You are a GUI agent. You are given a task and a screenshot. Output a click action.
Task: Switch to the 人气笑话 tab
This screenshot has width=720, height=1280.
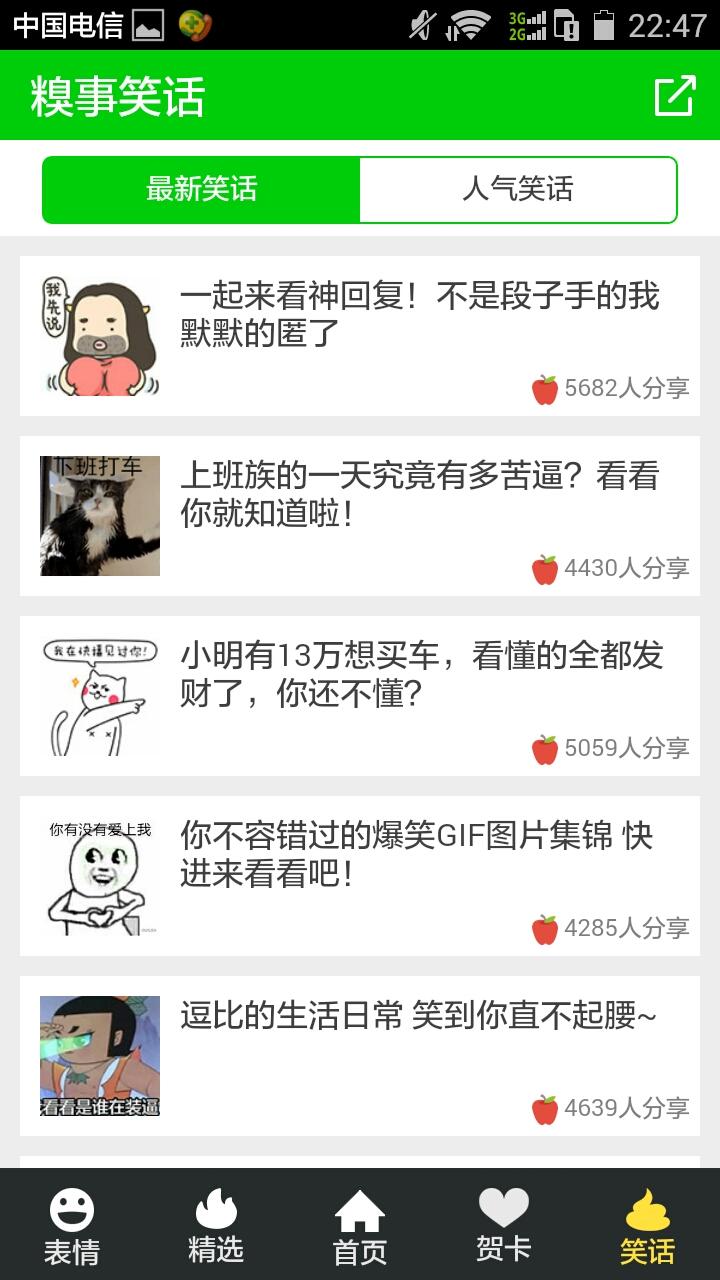pyautogui.click(x=517, y=189)
